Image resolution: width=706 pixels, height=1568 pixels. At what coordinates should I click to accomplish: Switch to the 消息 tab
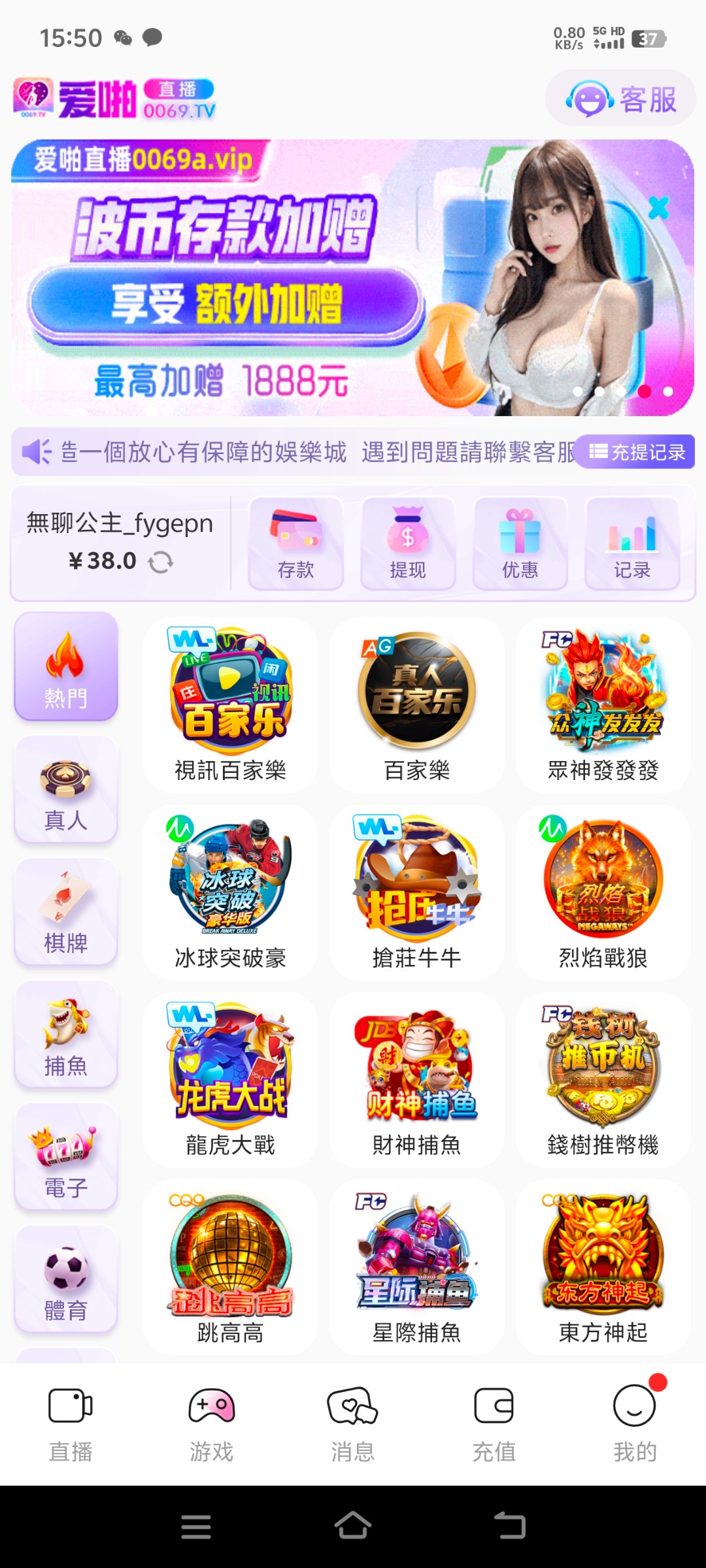(x=352, y=1424)
